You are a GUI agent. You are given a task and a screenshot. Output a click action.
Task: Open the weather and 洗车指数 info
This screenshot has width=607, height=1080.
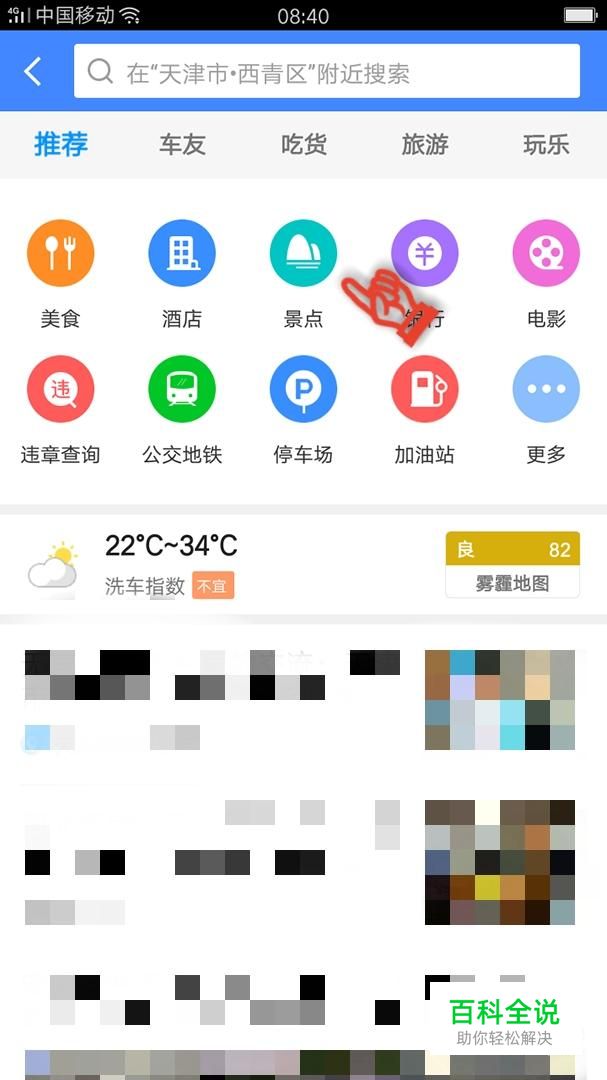[170, 565]
